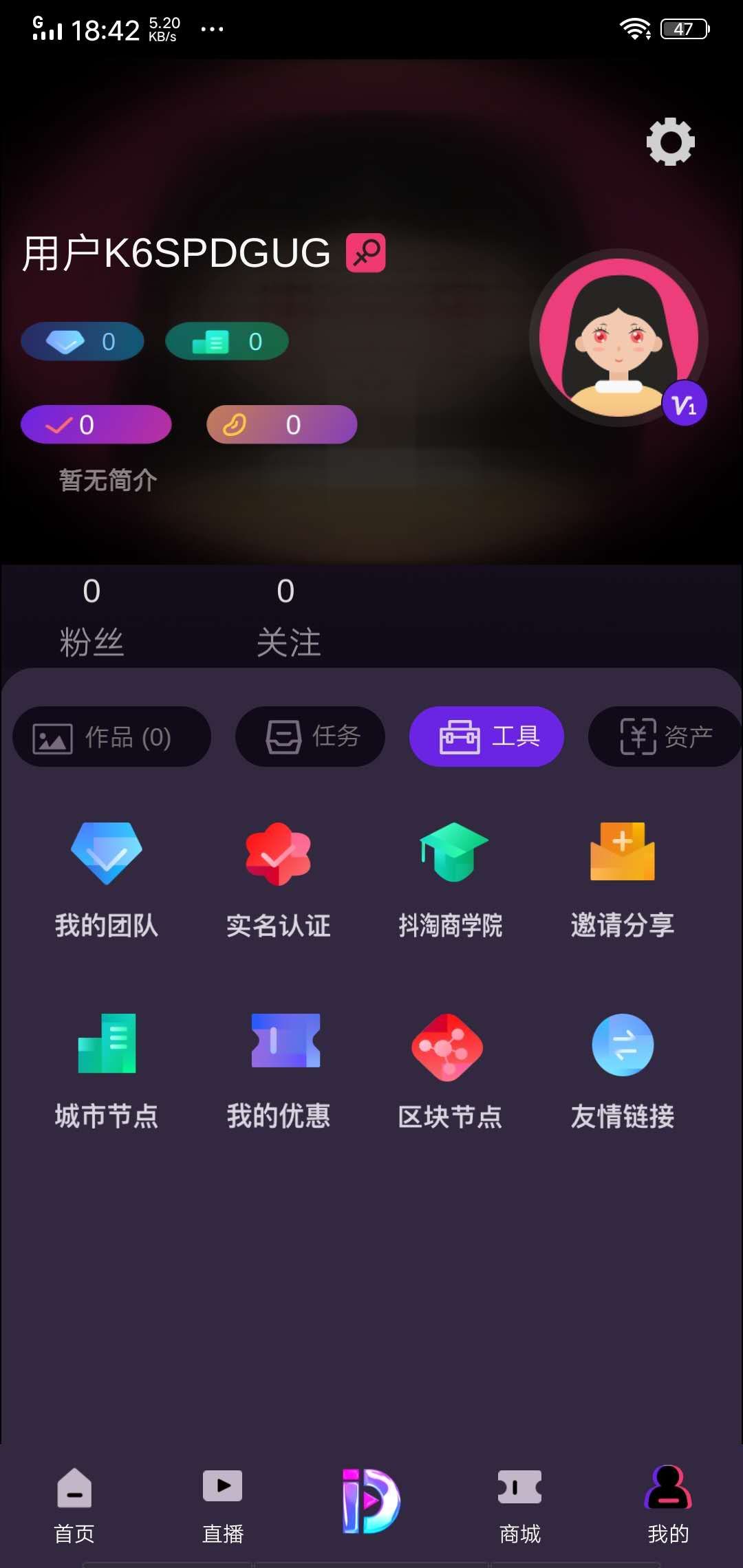
Task: Open 实名认证 real-name verification
Action: pyautogui.click(x=278, y=880)
